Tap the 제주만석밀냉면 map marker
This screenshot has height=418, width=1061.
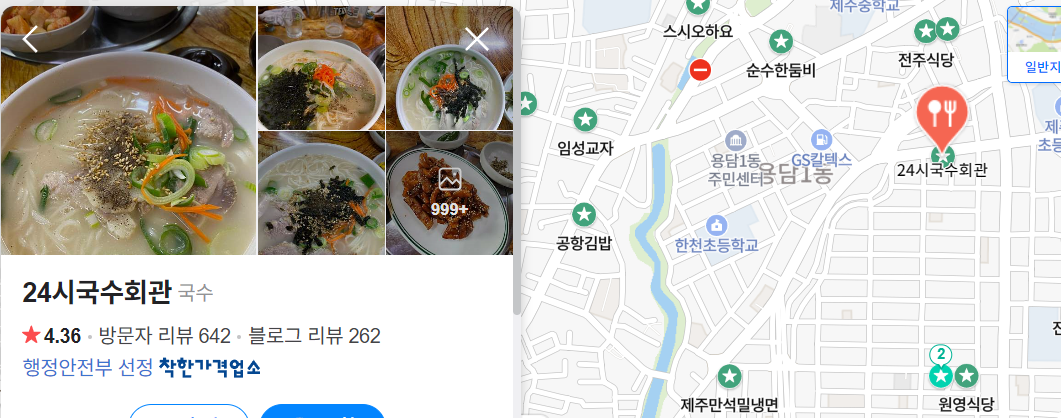730,377
